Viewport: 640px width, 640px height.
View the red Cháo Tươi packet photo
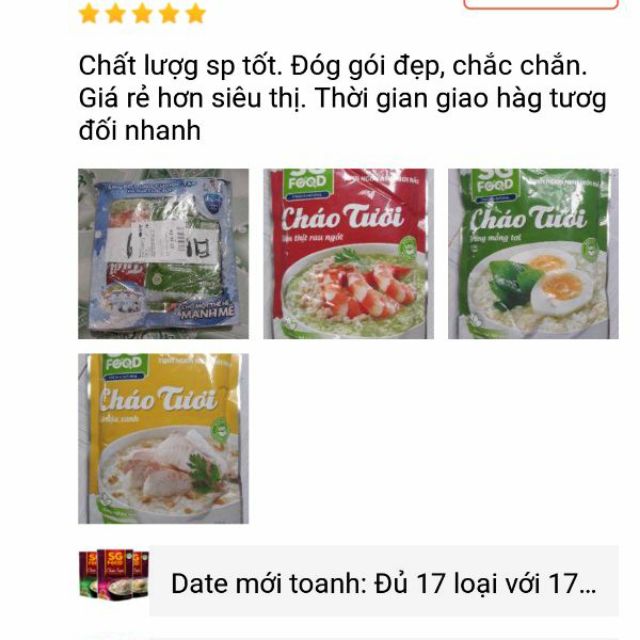coord(348,254)
